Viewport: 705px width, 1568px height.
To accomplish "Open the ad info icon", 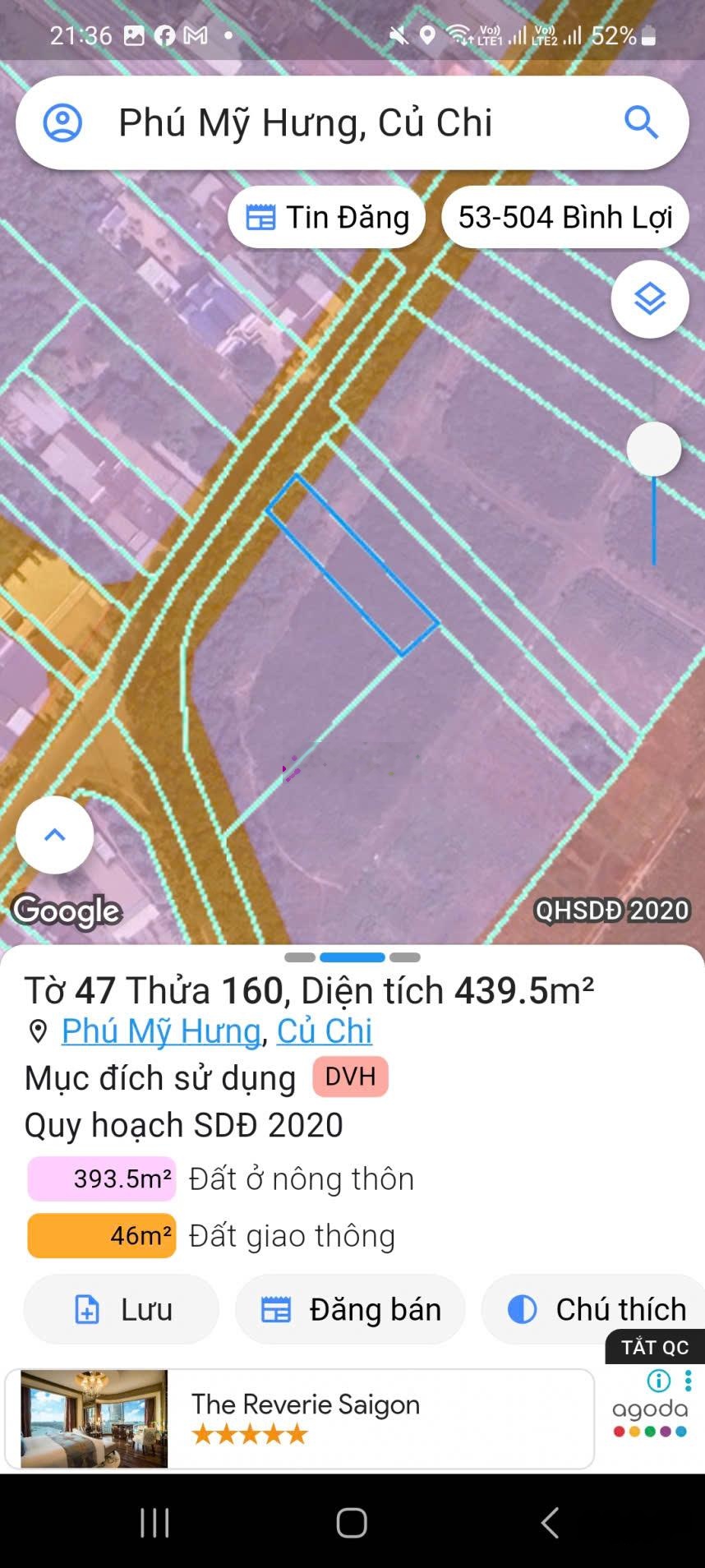I will click(x=659, y=1381).
